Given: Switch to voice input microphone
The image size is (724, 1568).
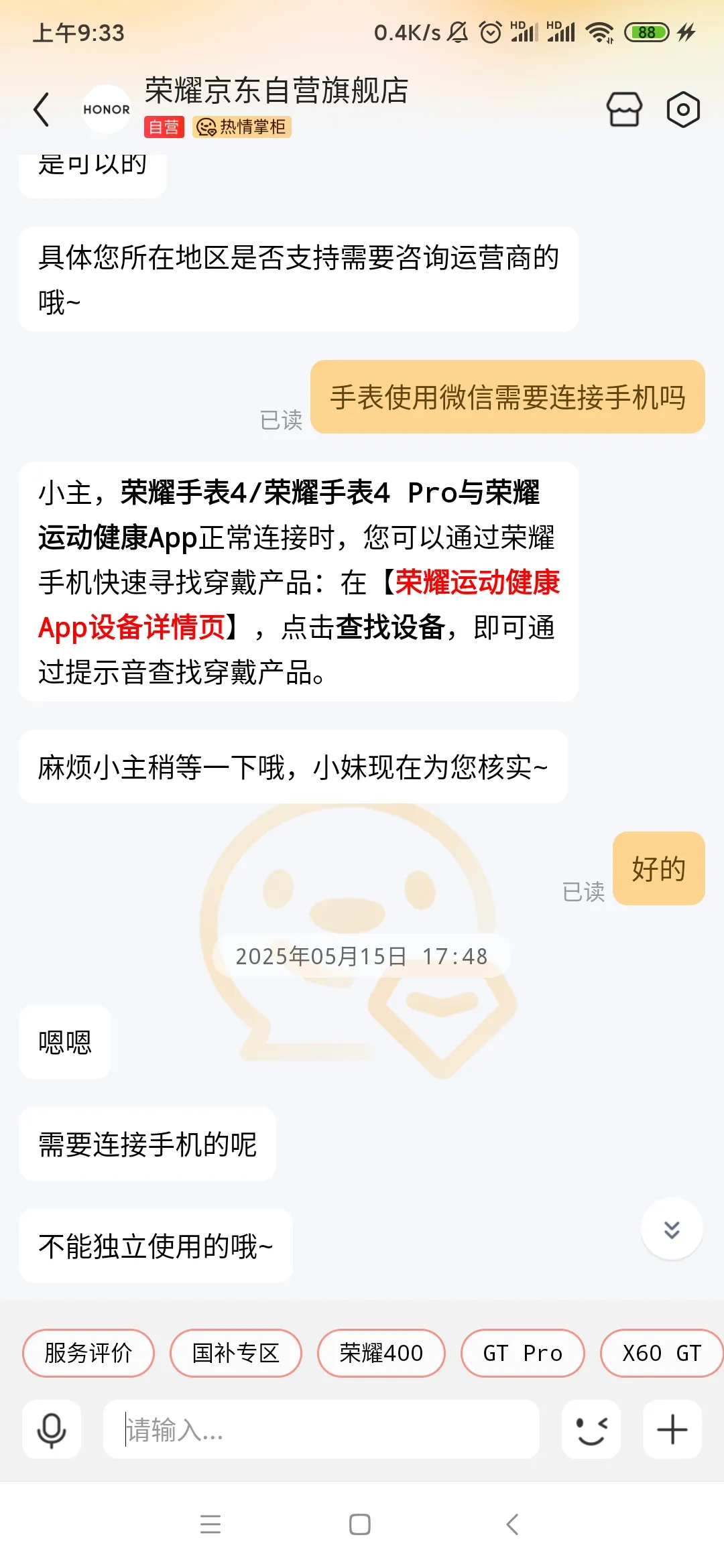Looking at the screenshot, I should [x=52, y=1430].
